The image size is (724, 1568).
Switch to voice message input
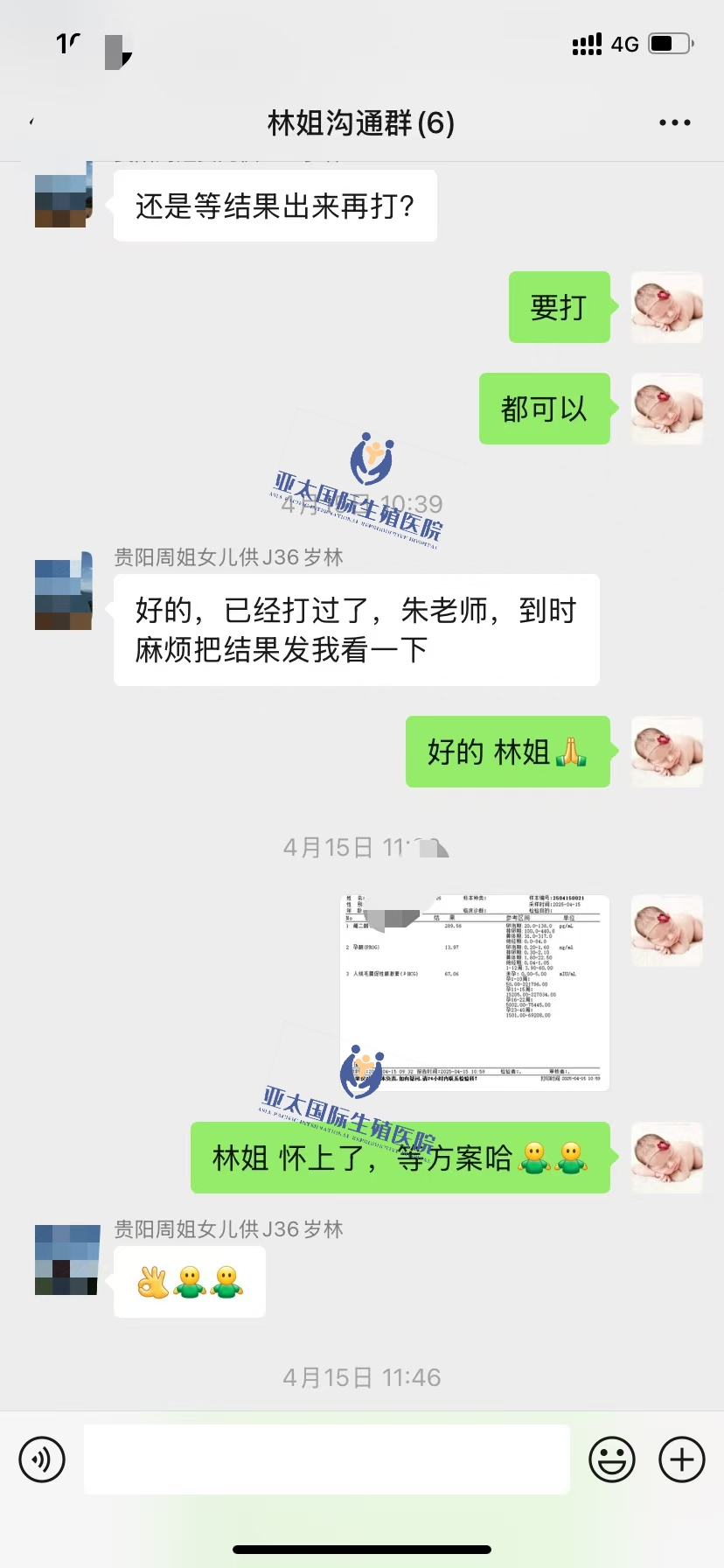tap(42, 1459)
